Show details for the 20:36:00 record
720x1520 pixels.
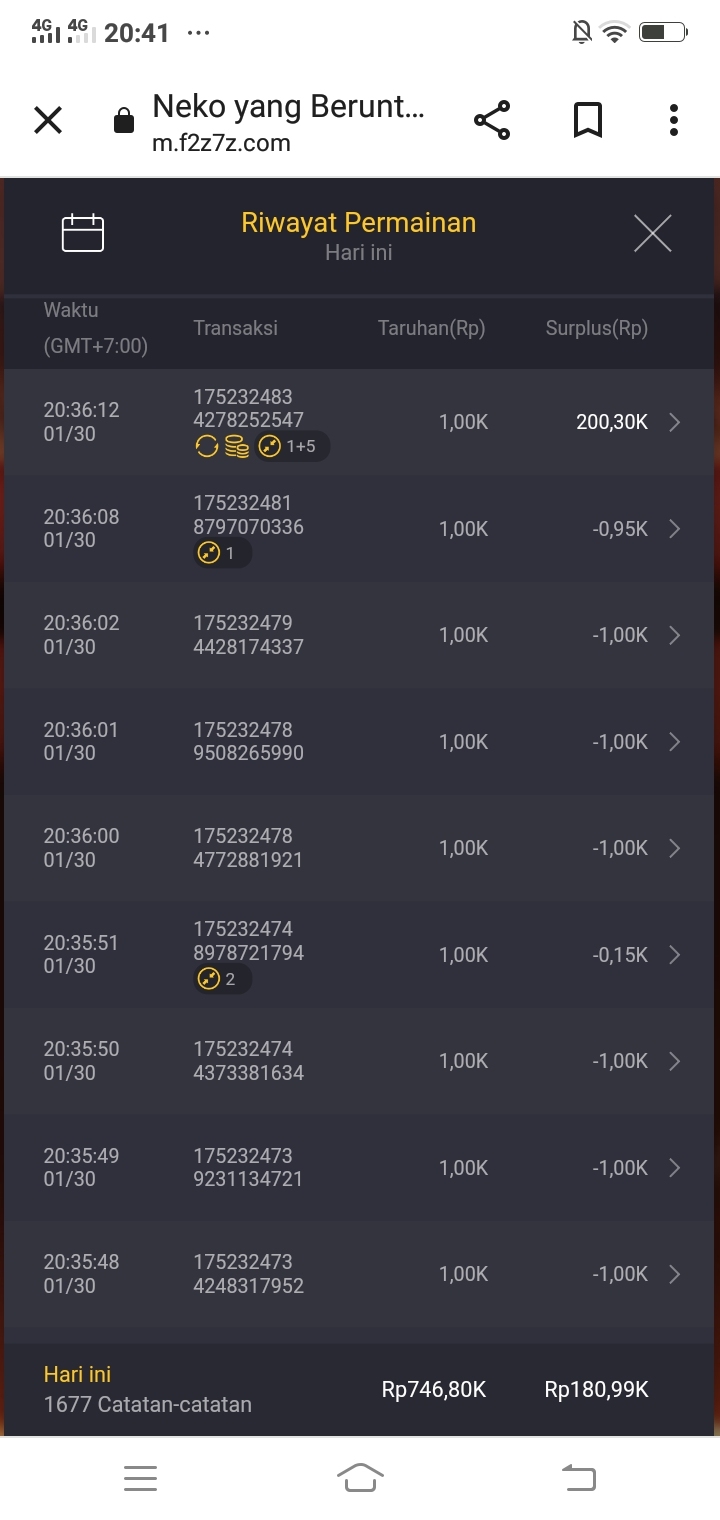(674, 848)
